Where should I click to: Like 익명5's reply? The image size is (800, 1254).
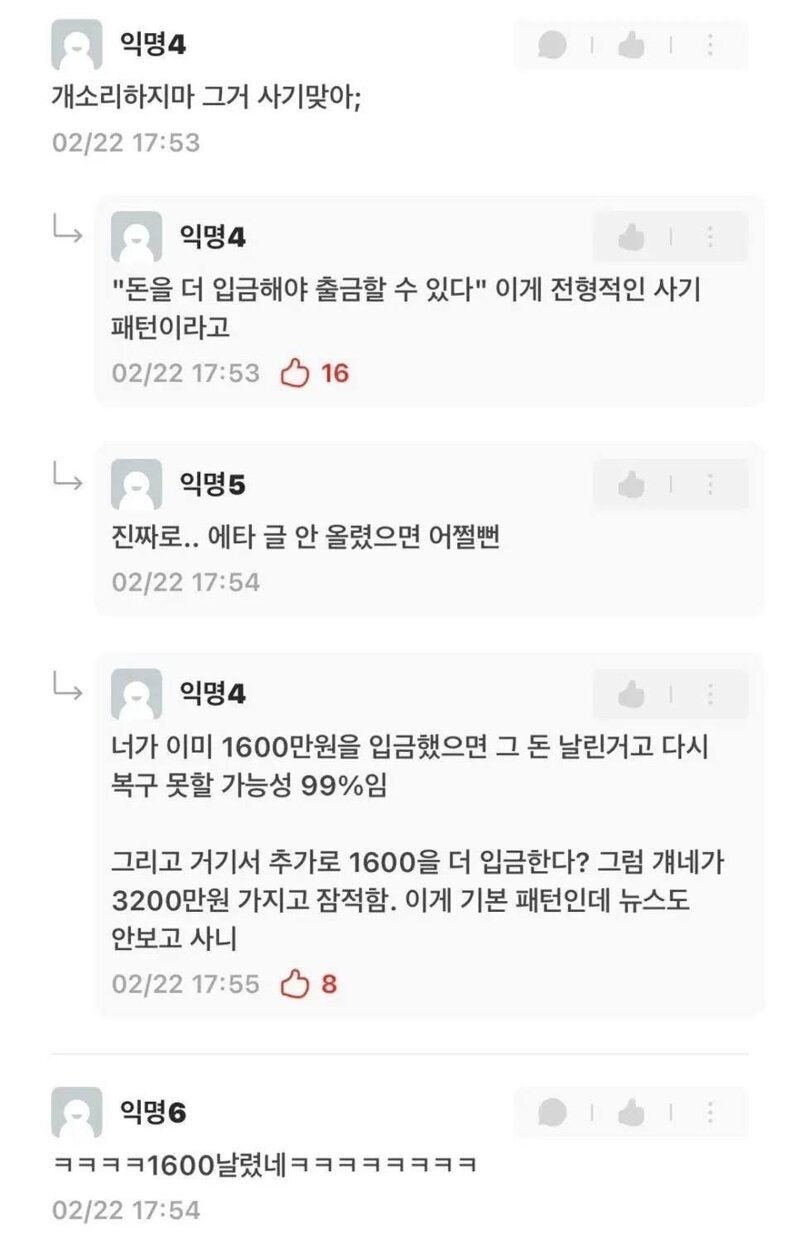(631, 485)
